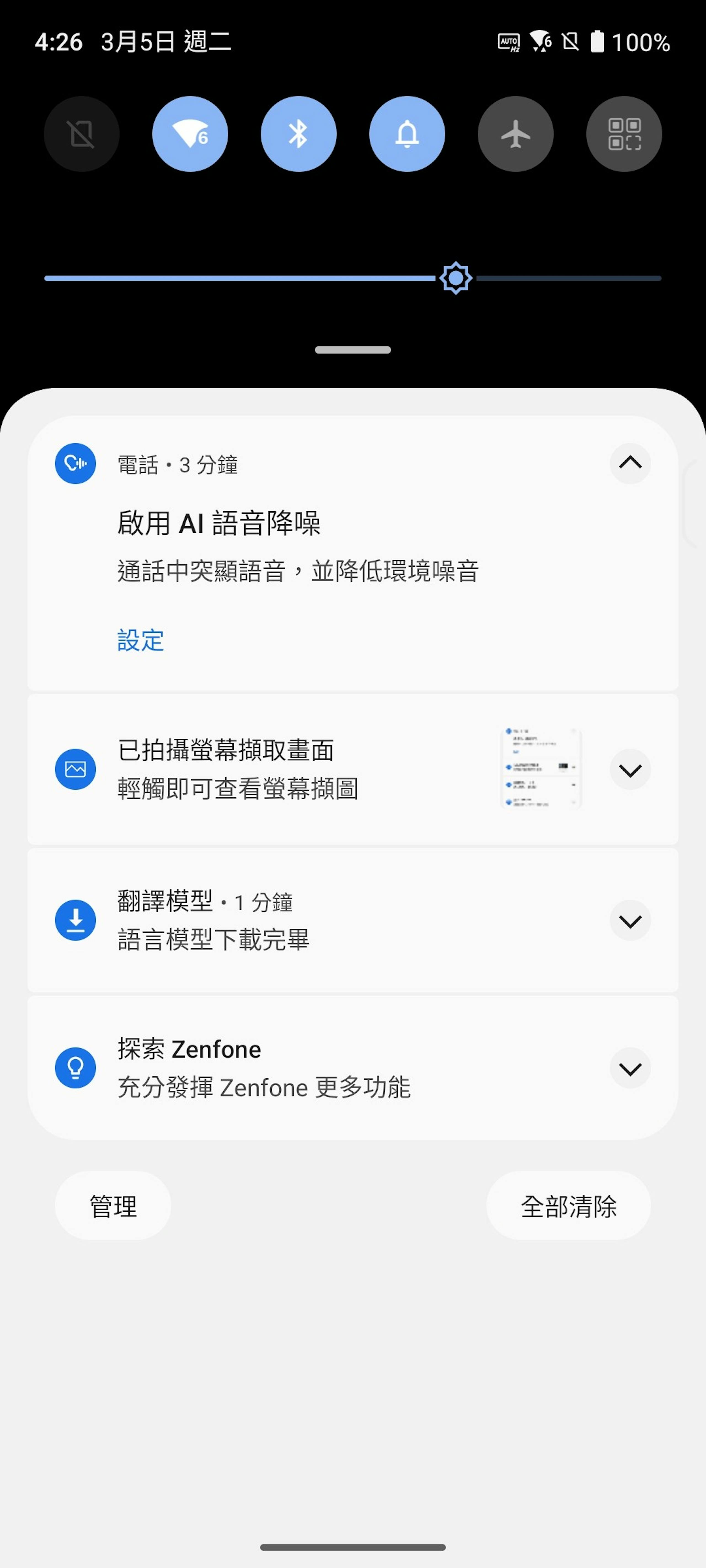Toggle the auto-rotate quick setting tile
Screen dimensions: 706x1568
82,134
